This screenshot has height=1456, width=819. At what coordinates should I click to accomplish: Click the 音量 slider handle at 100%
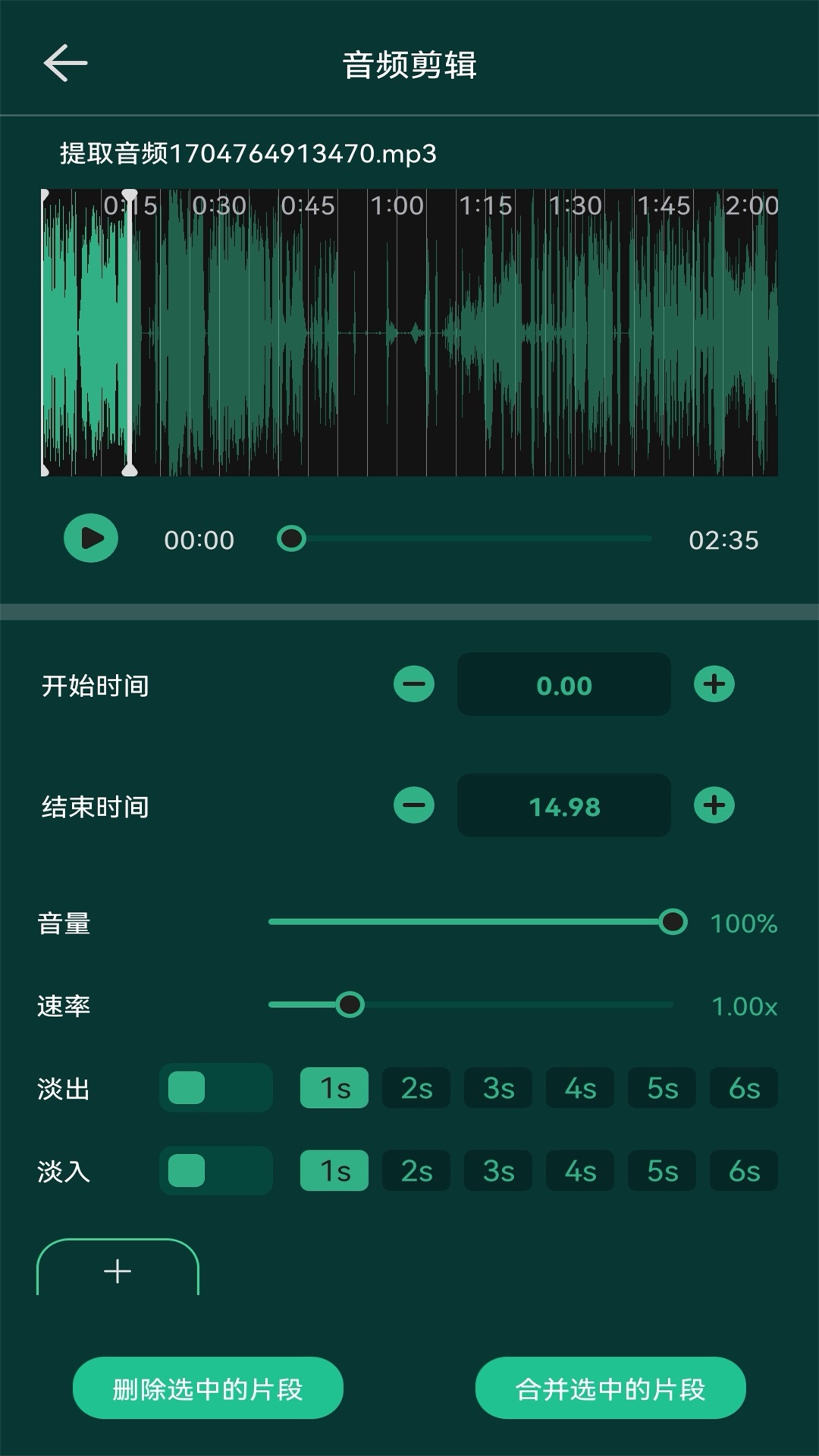(672, 922)
